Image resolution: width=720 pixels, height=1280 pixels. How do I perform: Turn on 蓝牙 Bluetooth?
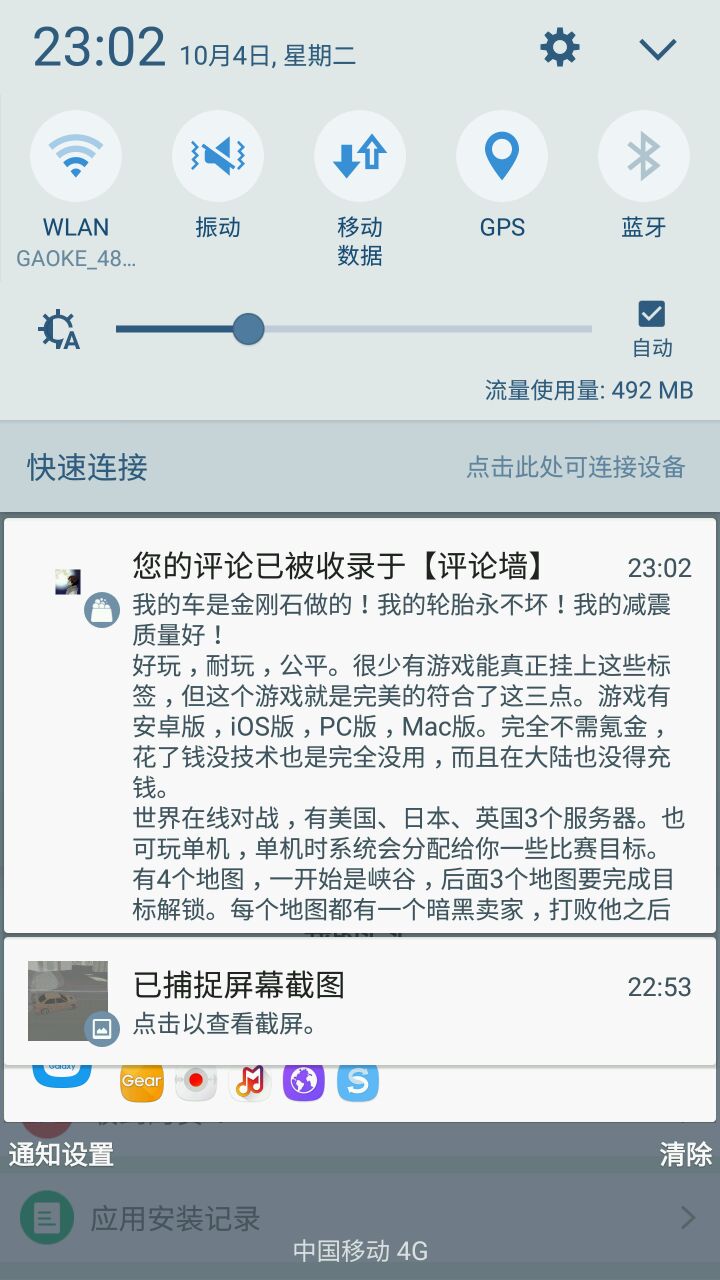(x=644, y=157)
